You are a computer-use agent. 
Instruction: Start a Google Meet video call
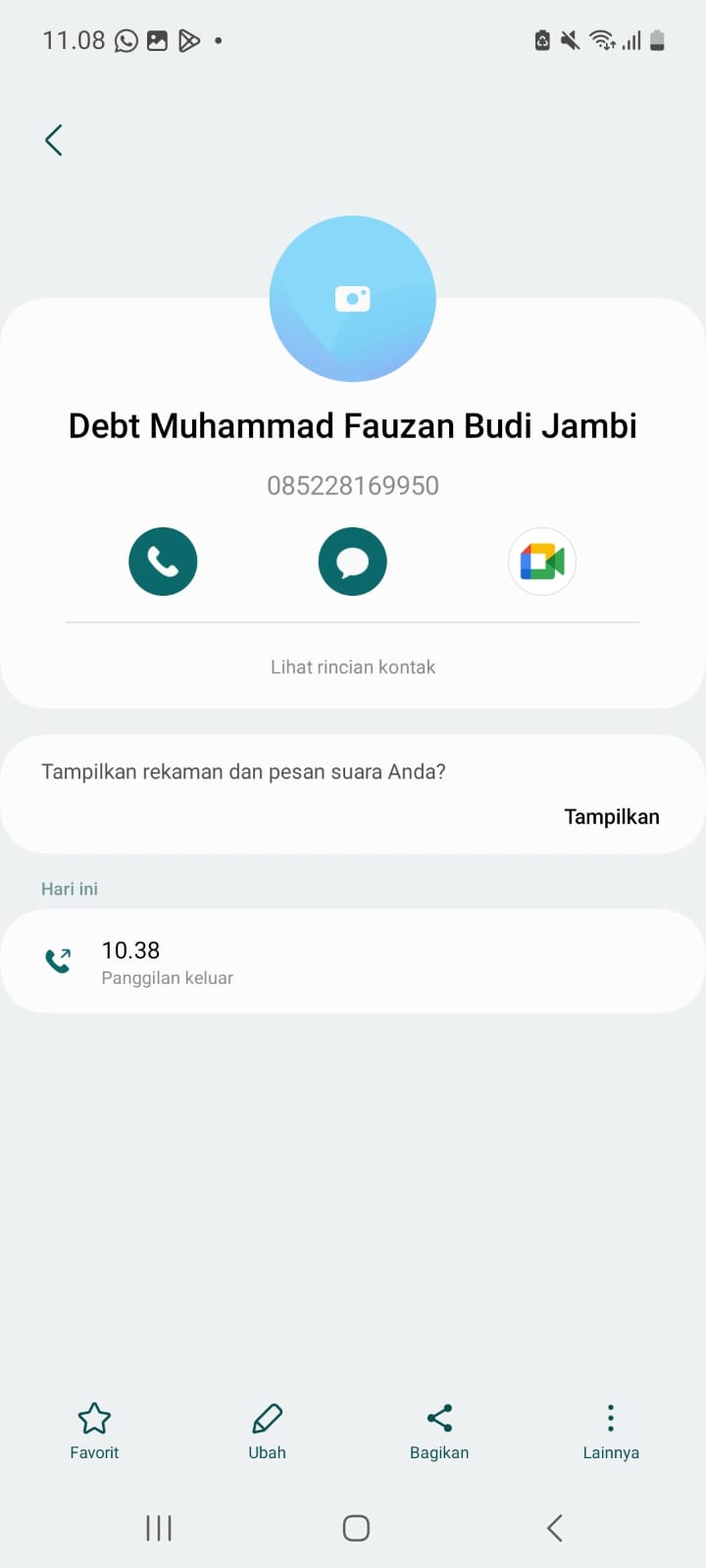541,561
